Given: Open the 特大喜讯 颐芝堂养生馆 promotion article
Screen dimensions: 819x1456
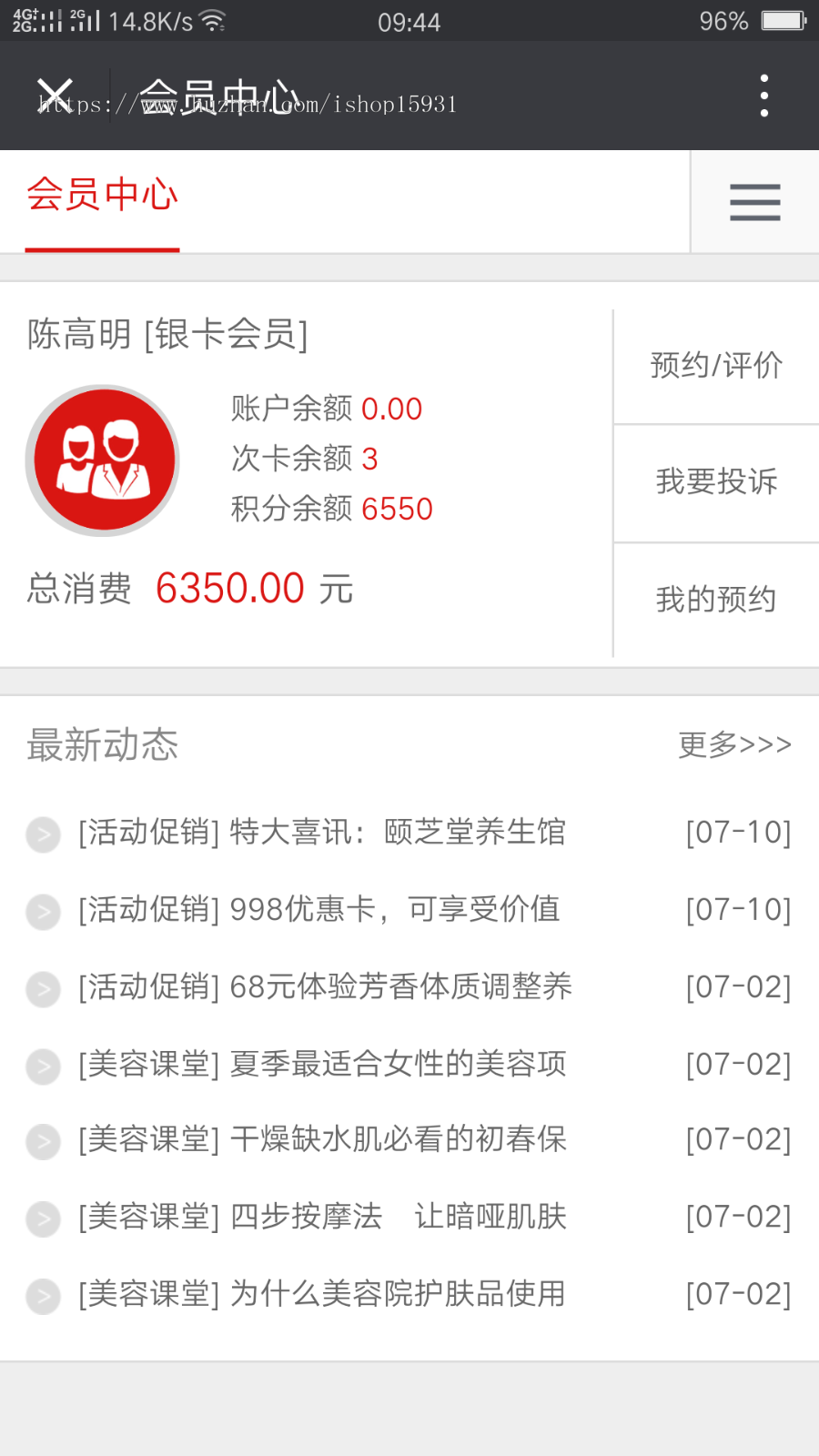Looking at the screenshot, I should point(321,832).
